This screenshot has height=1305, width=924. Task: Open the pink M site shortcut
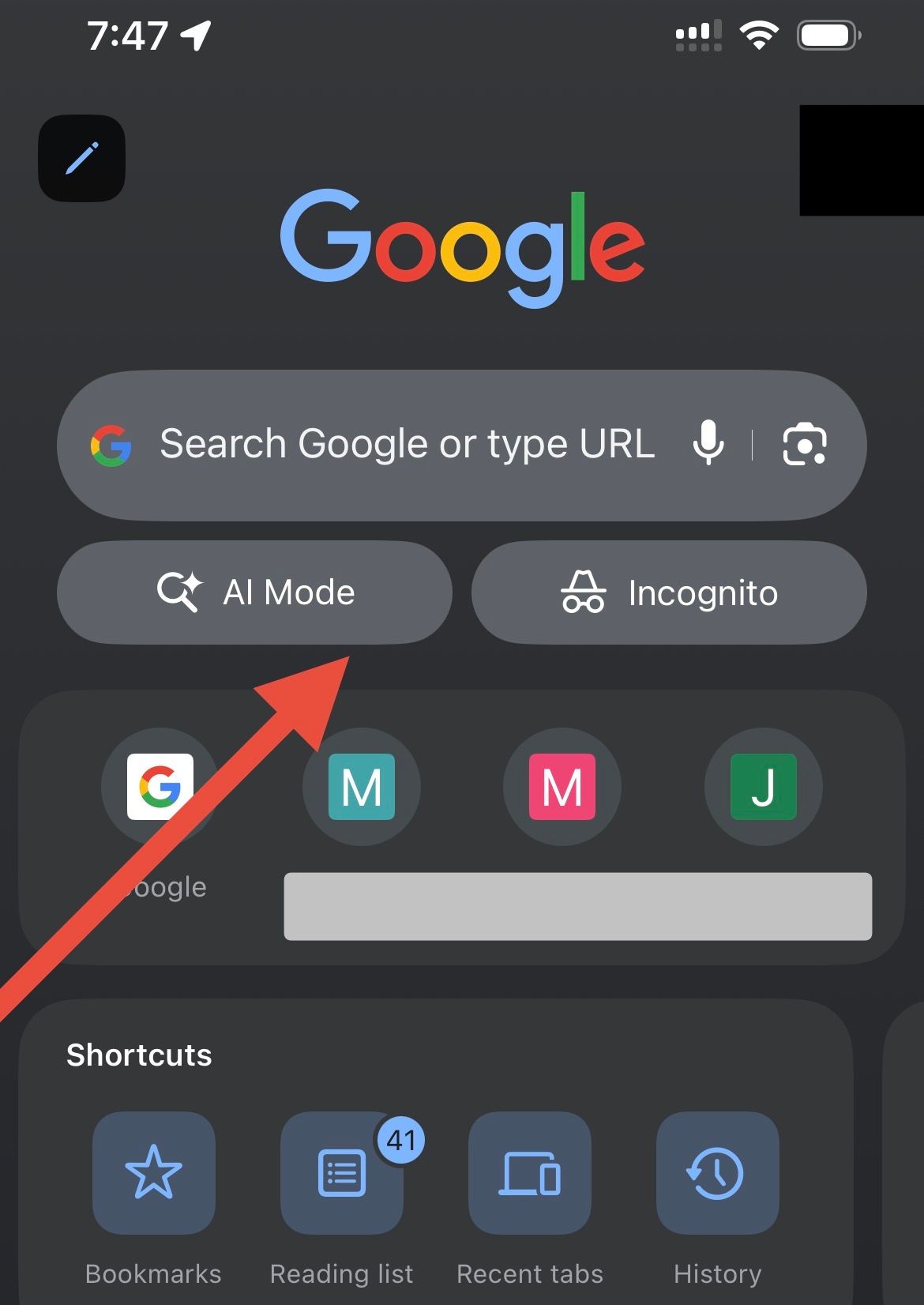[x=562, y=787]
